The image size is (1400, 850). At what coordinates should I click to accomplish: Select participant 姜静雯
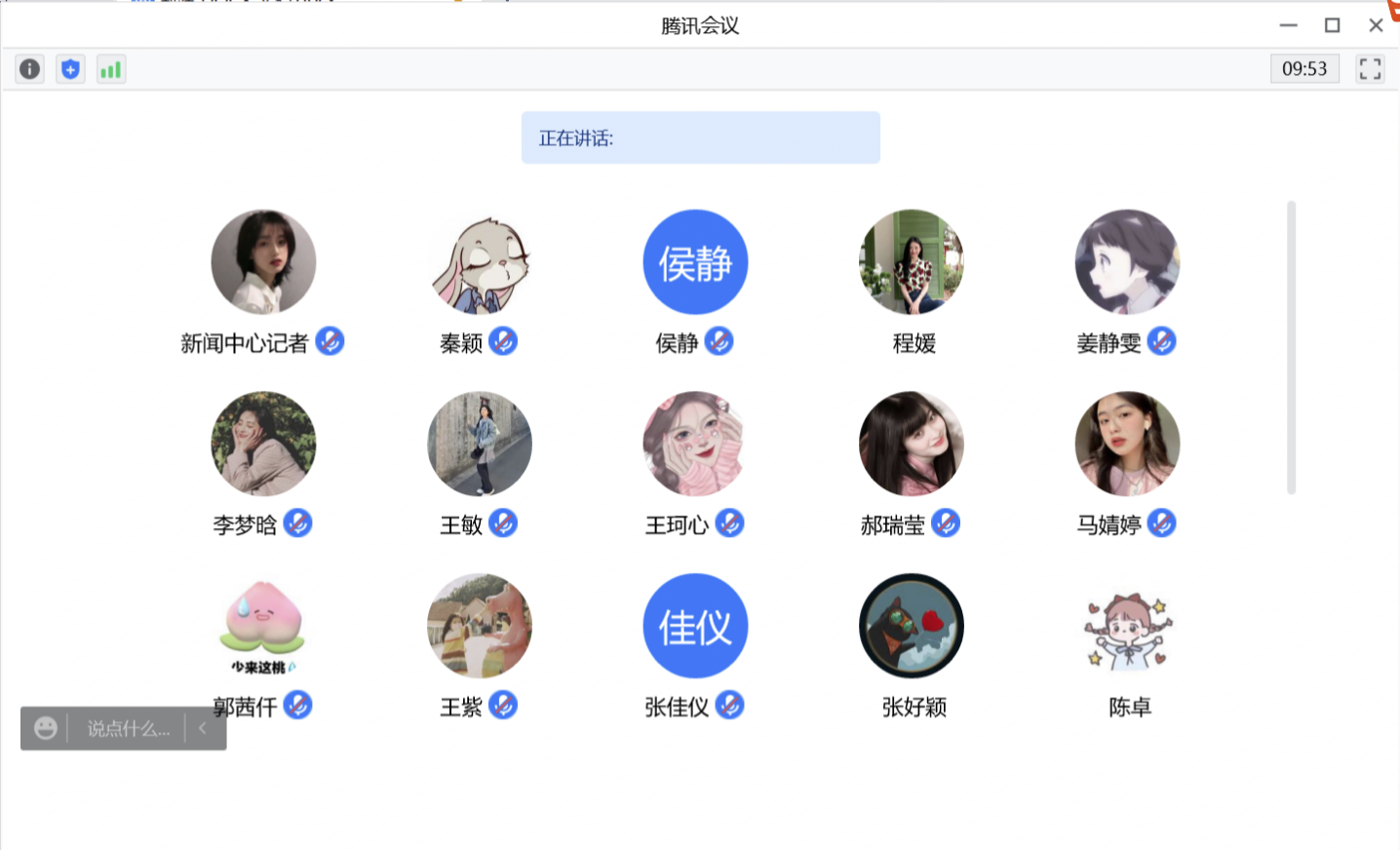(1127, 262)
